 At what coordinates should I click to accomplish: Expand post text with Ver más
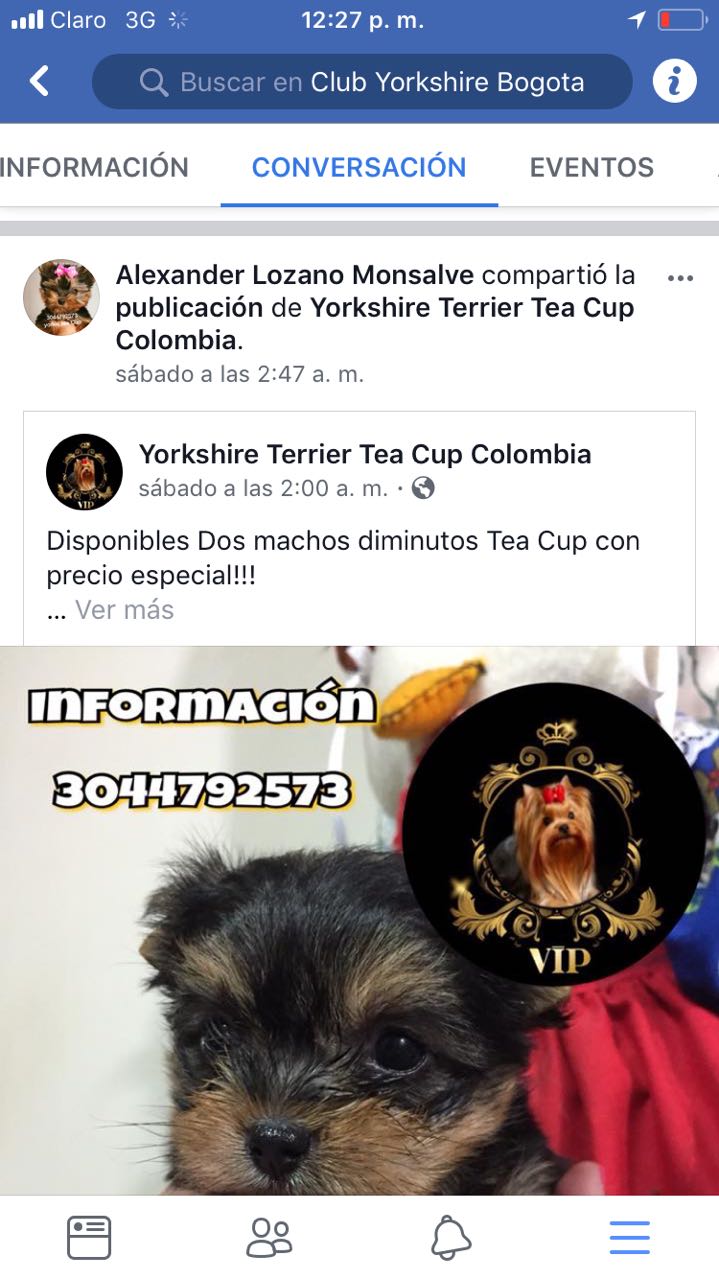(x=124, y=610)
